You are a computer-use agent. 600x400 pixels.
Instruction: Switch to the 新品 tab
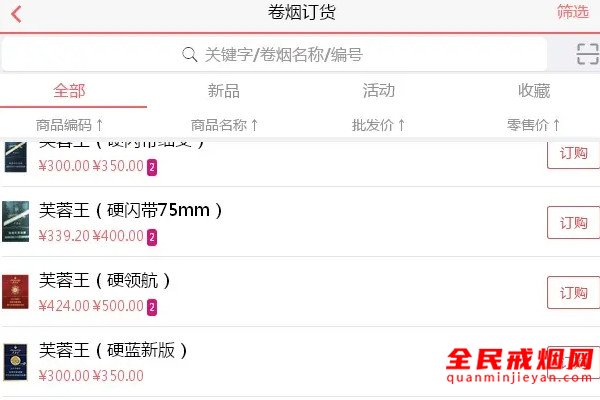(x=224, y=91)
